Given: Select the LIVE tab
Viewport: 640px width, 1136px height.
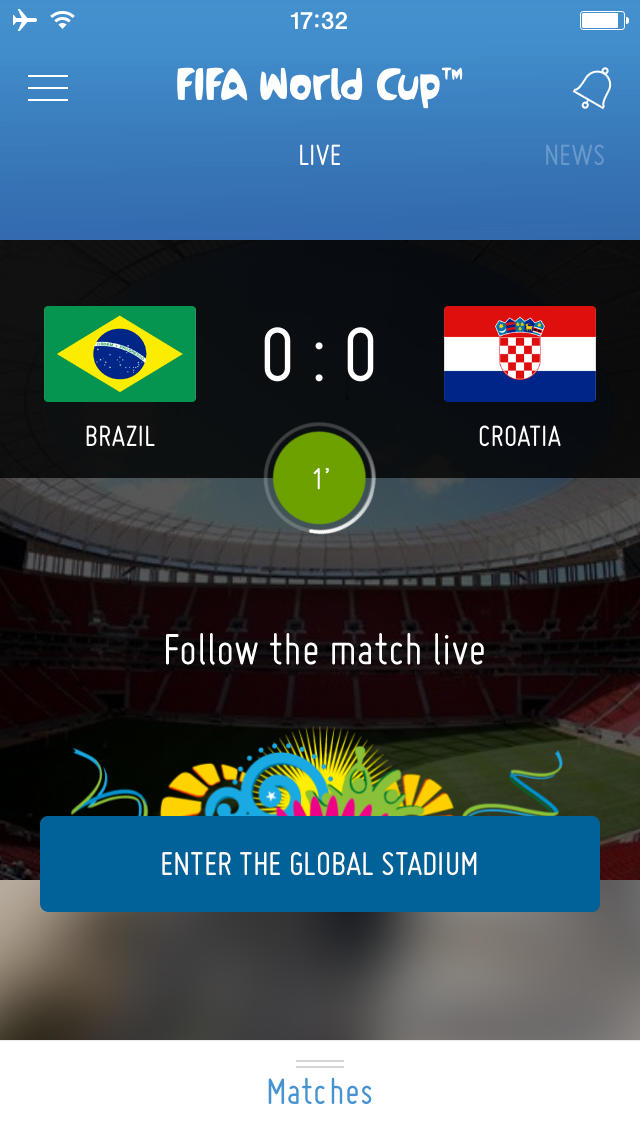Looking at the screenshot, I should [x=320, y=156].
